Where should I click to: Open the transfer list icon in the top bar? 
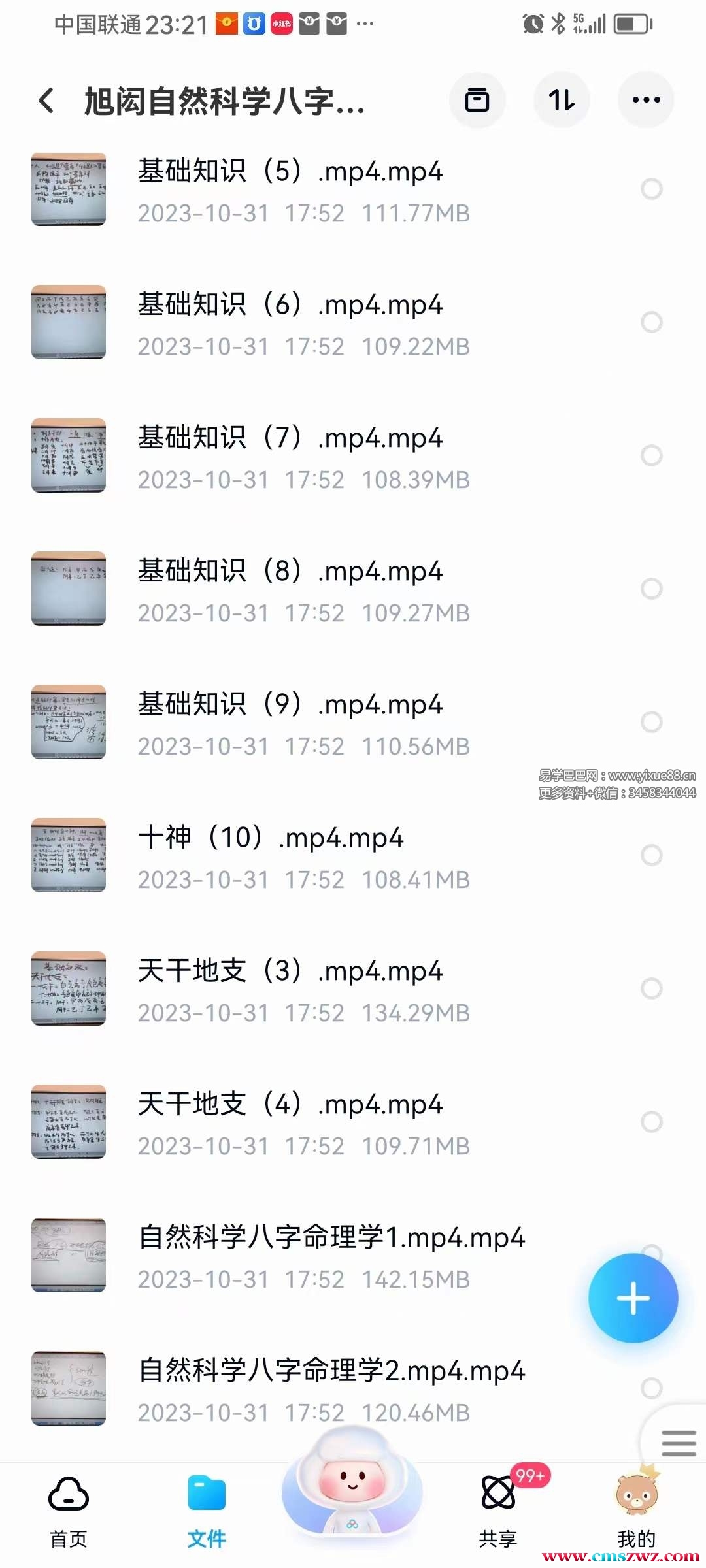(x=477, y=101)
